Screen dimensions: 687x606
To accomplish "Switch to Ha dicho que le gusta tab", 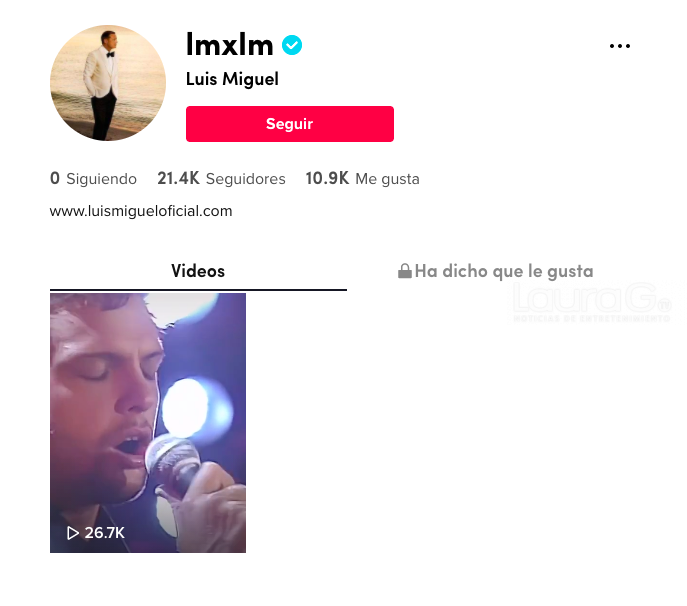I will (495, 271).
